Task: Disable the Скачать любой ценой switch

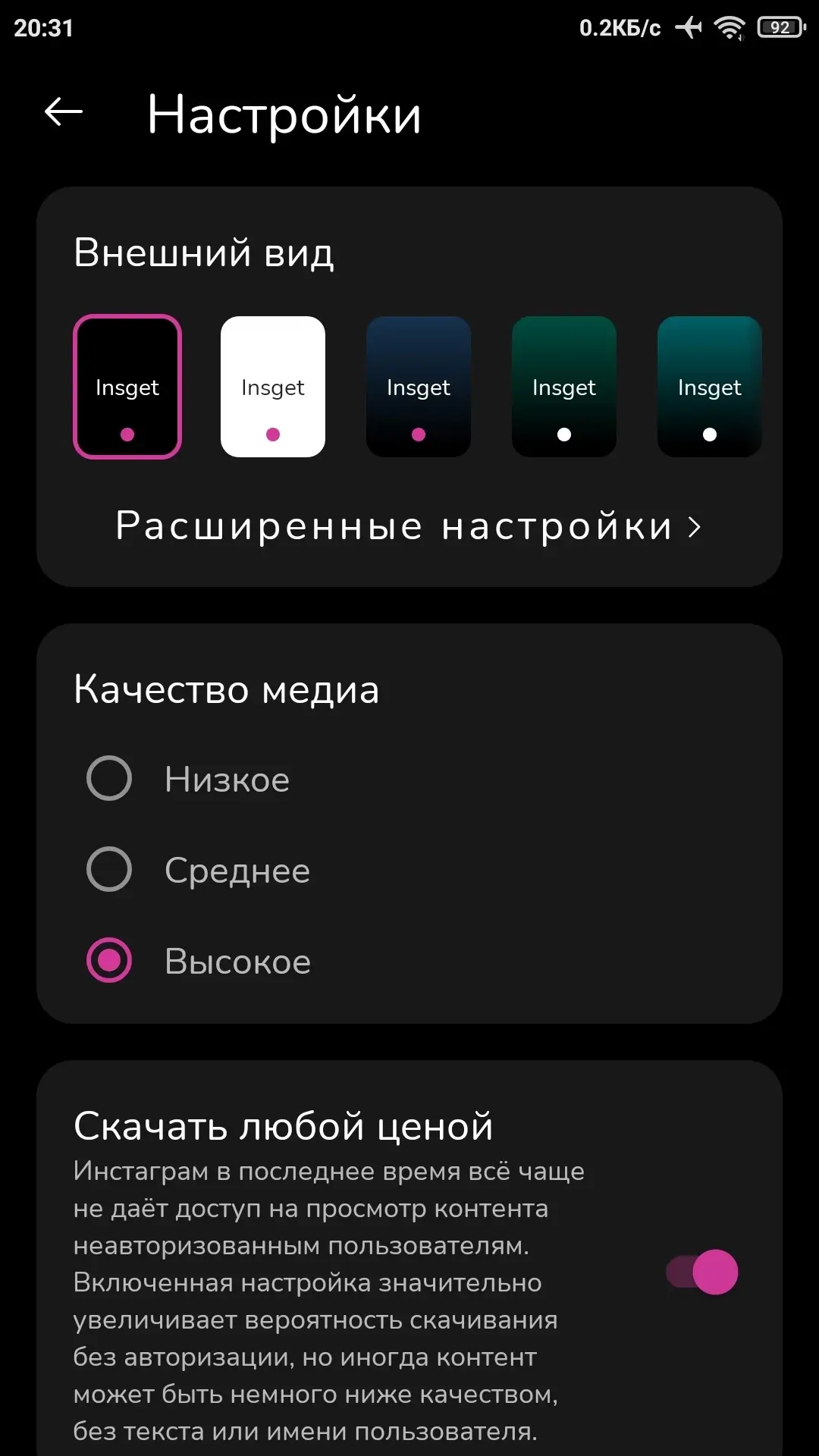Action: (702, 1272)
